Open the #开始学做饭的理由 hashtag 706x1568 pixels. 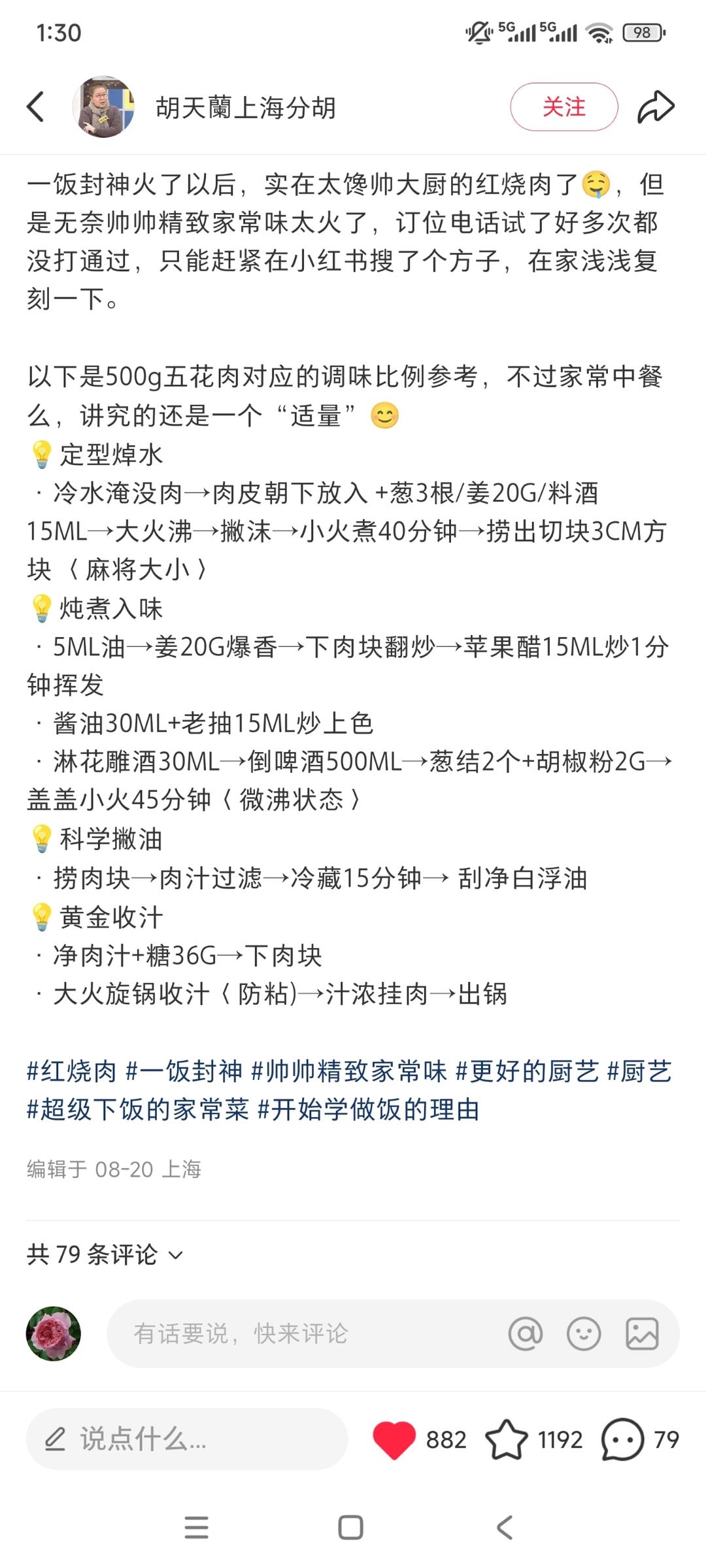[369, 1109]
